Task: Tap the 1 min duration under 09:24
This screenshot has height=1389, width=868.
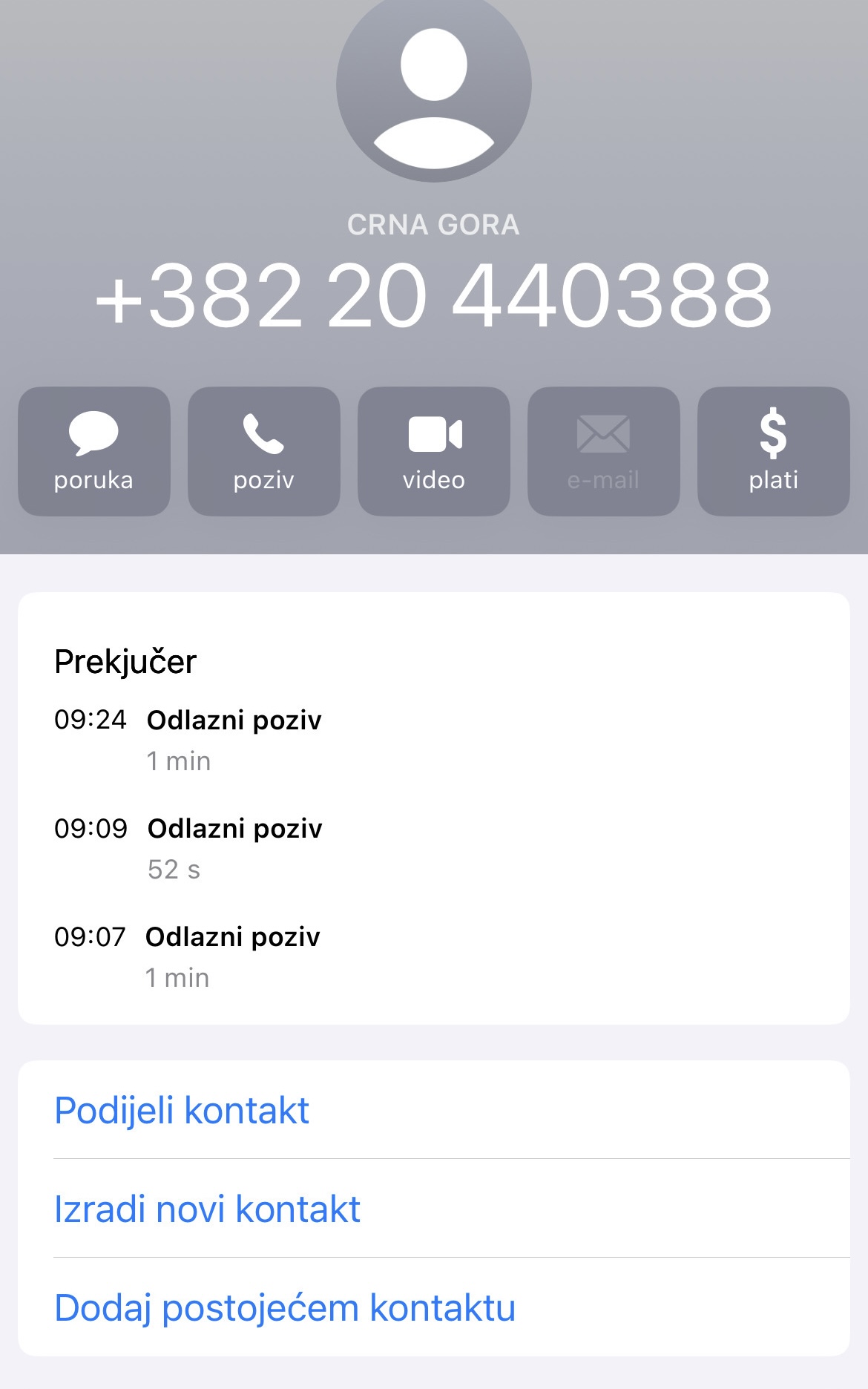Action: coord(179,760)
